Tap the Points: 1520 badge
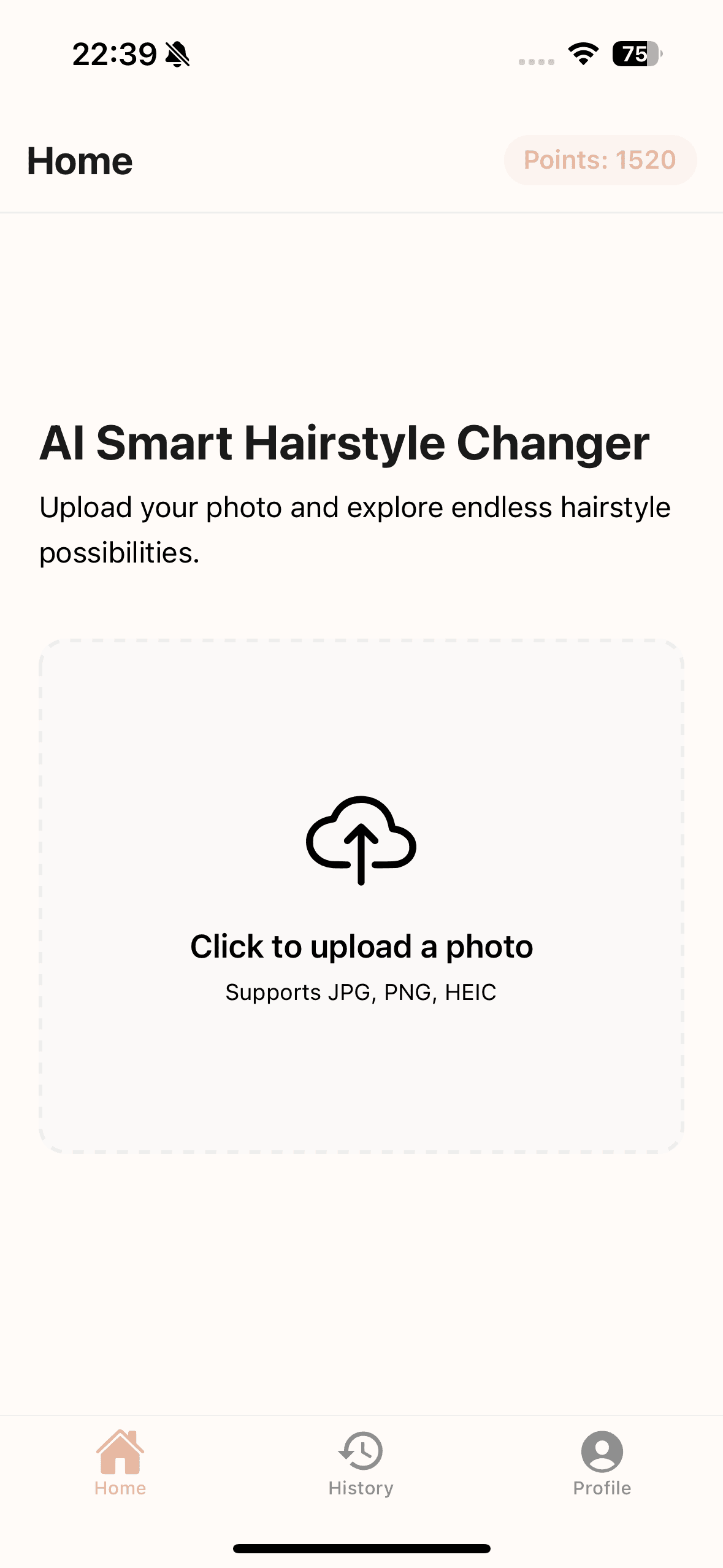 600,160
